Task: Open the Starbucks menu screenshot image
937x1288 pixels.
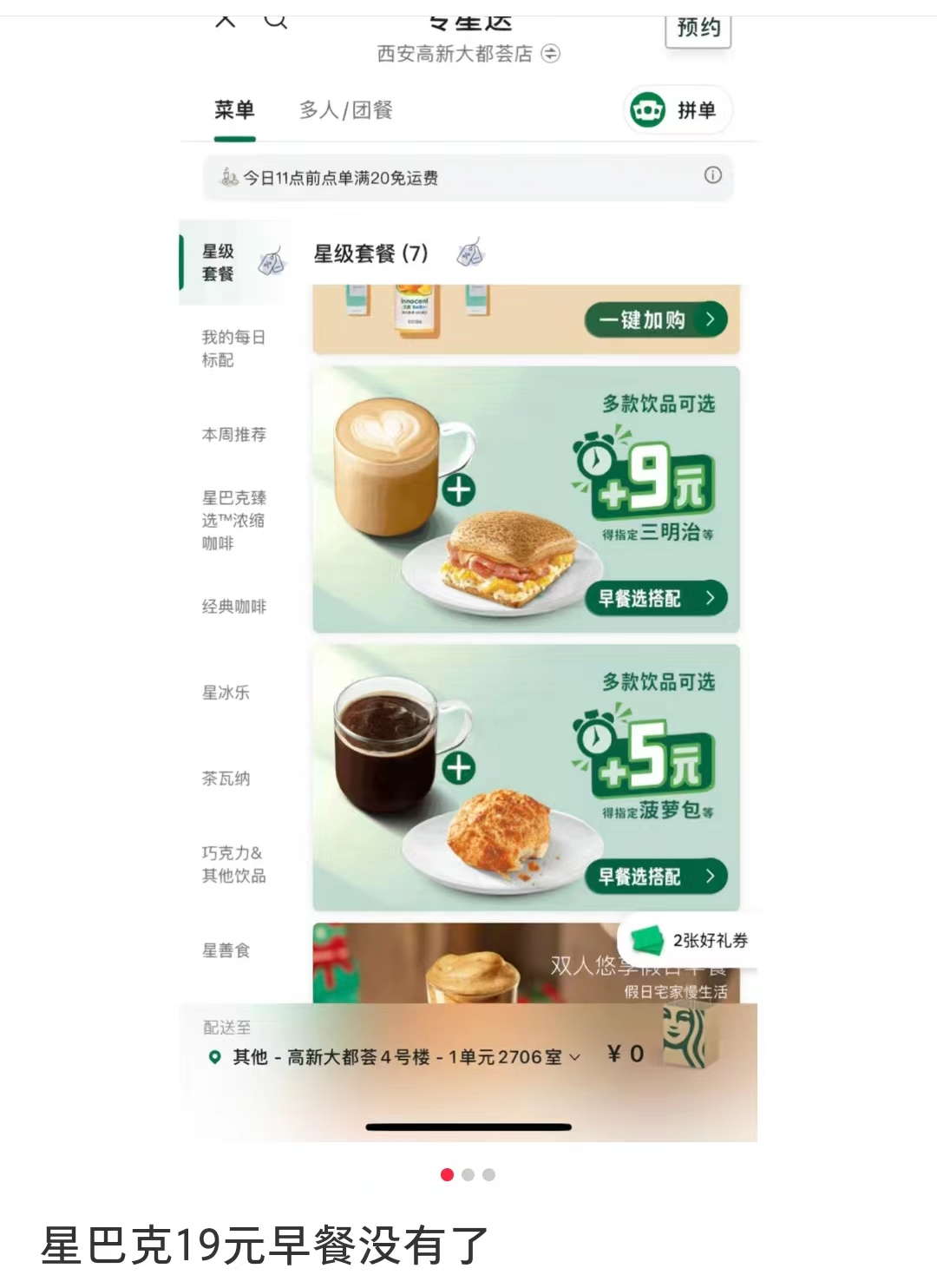Action: point(468,573)
